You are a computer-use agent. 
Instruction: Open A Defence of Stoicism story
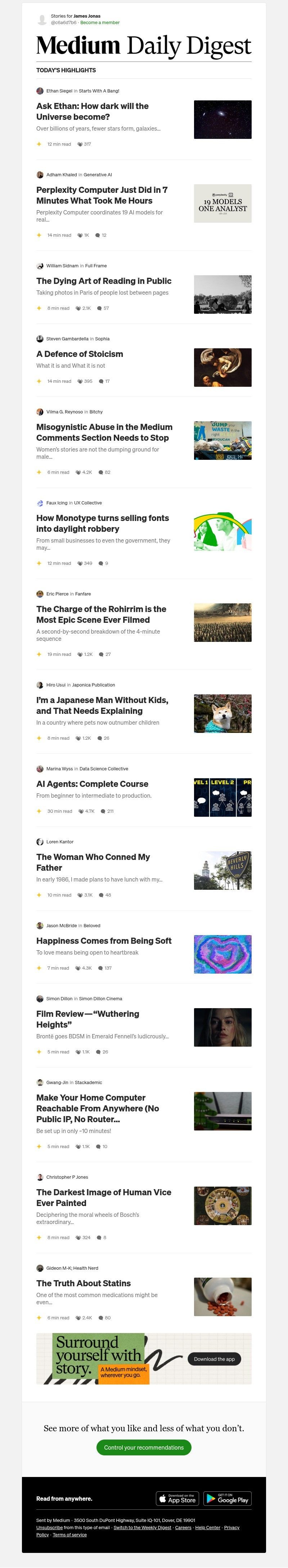(x=79, y=354)
